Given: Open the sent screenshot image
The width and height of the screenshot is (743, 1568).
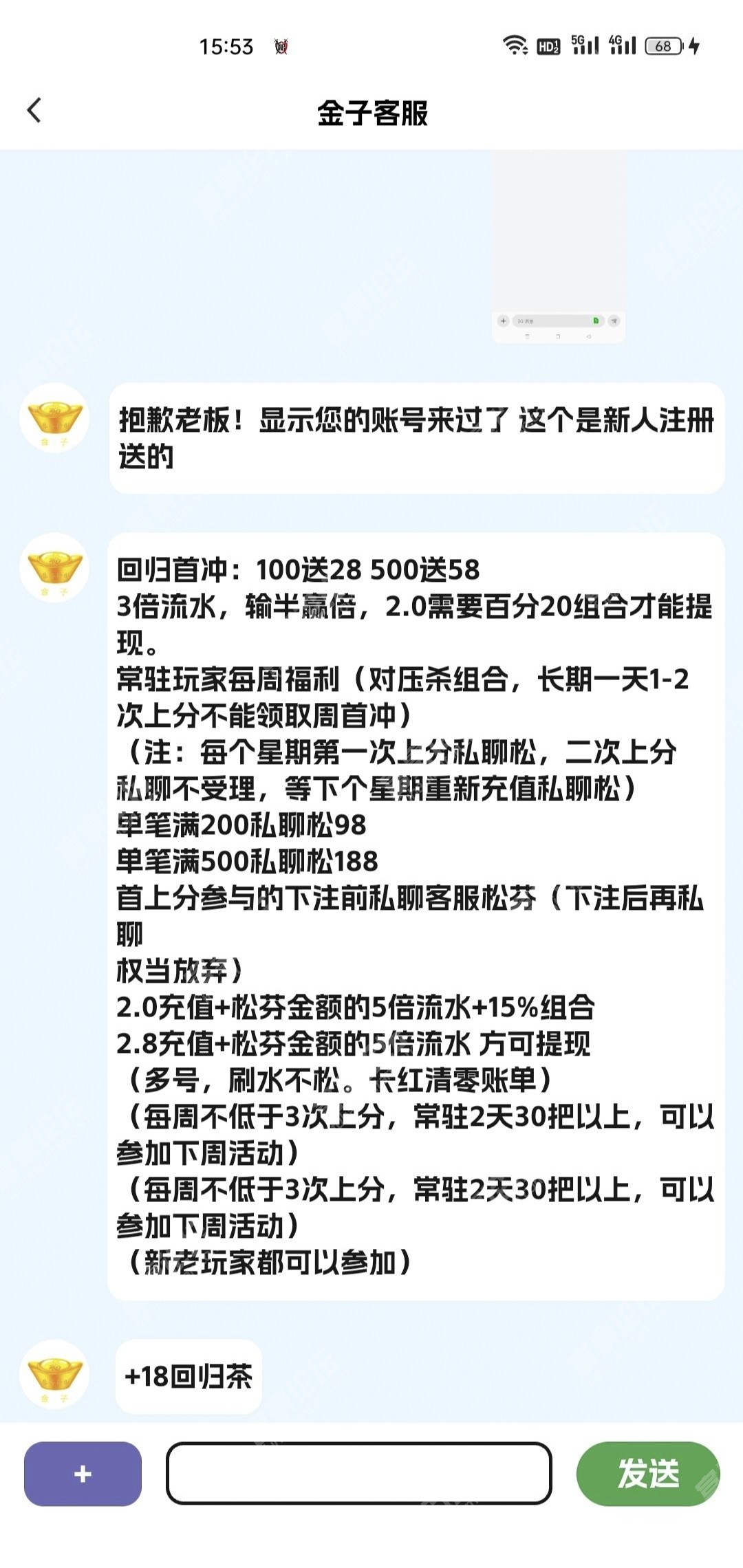Looking at the screenshot, I should 558,248.
